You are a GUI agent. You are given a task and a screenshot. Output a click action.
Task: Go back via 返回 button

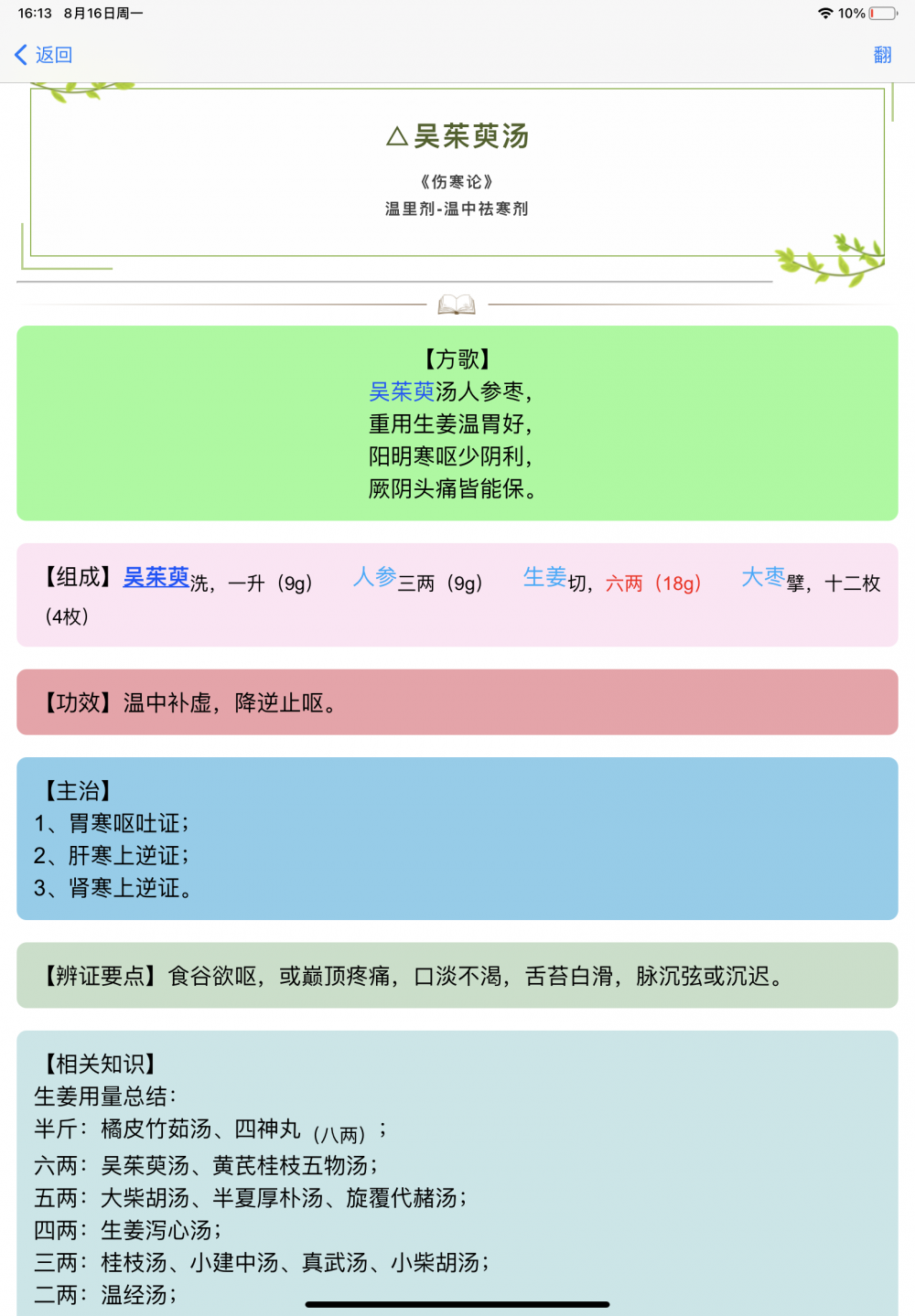click(x=43, y=55)
